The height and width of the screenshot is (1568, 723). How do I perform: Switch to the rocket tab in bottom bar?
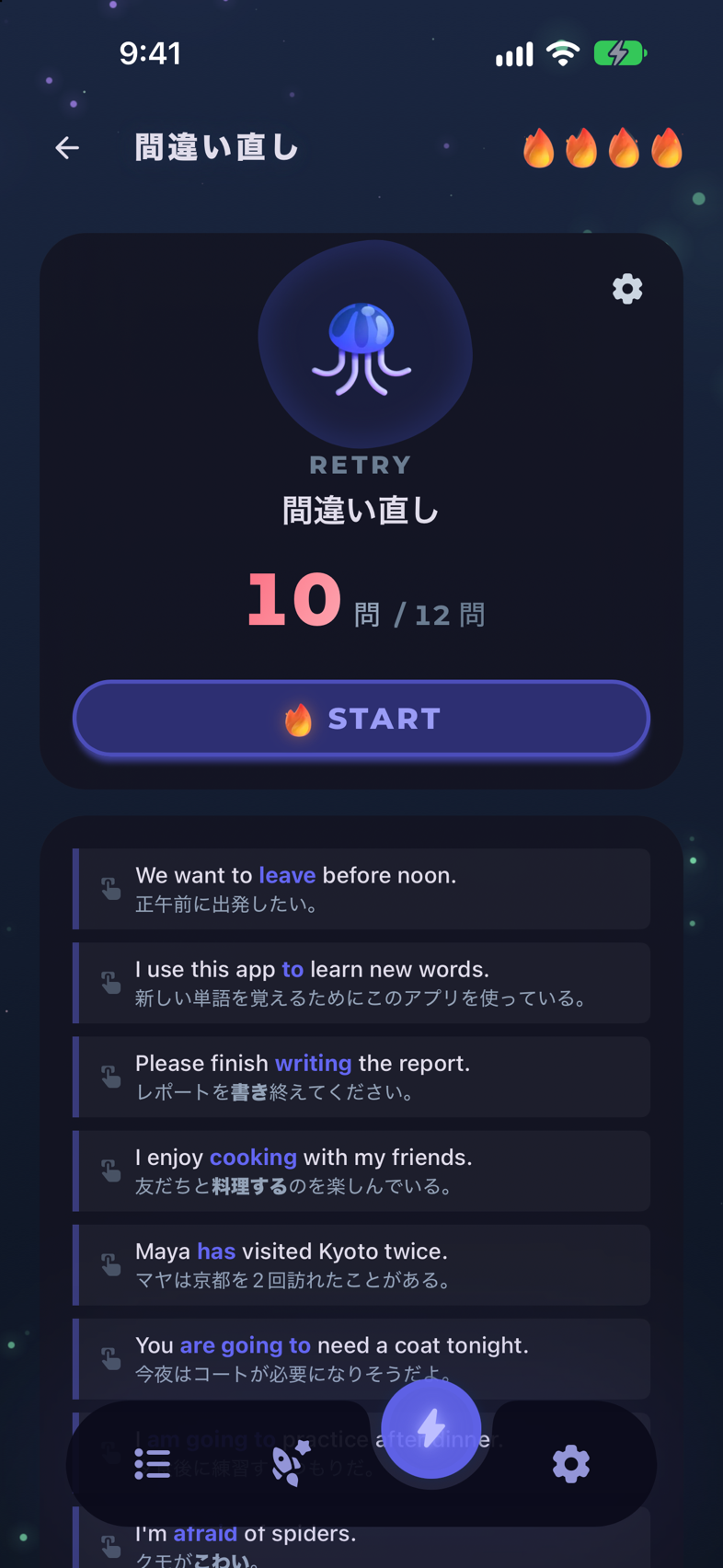pyautogui.click(x=291, y=1463)
